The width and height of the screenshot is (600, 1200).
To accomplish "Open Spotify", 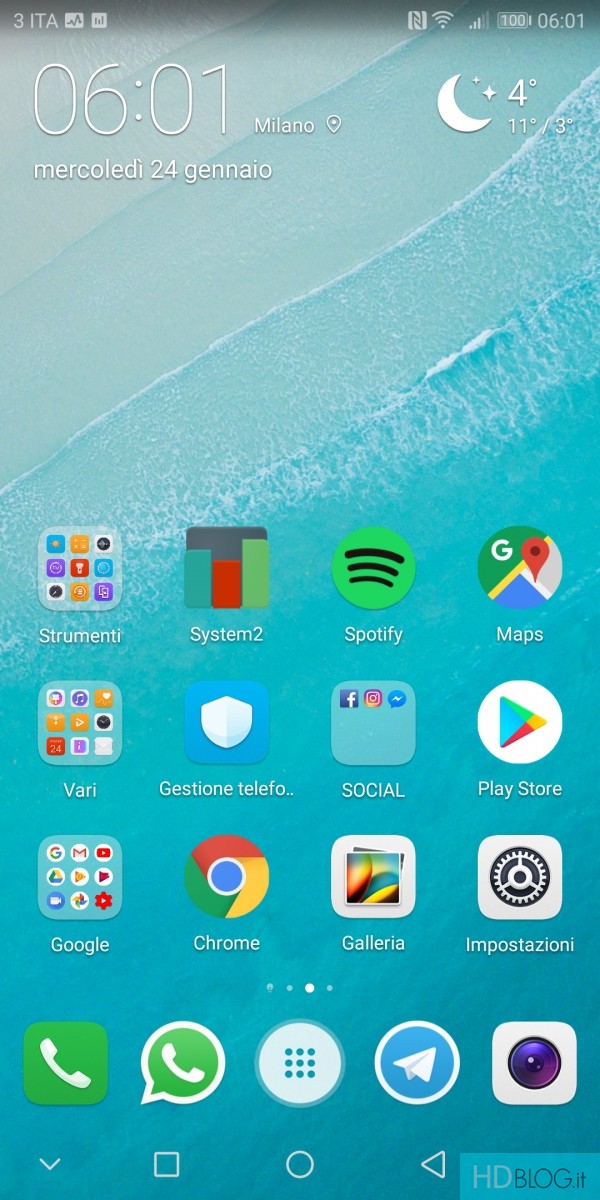I will tap(373, 568).
